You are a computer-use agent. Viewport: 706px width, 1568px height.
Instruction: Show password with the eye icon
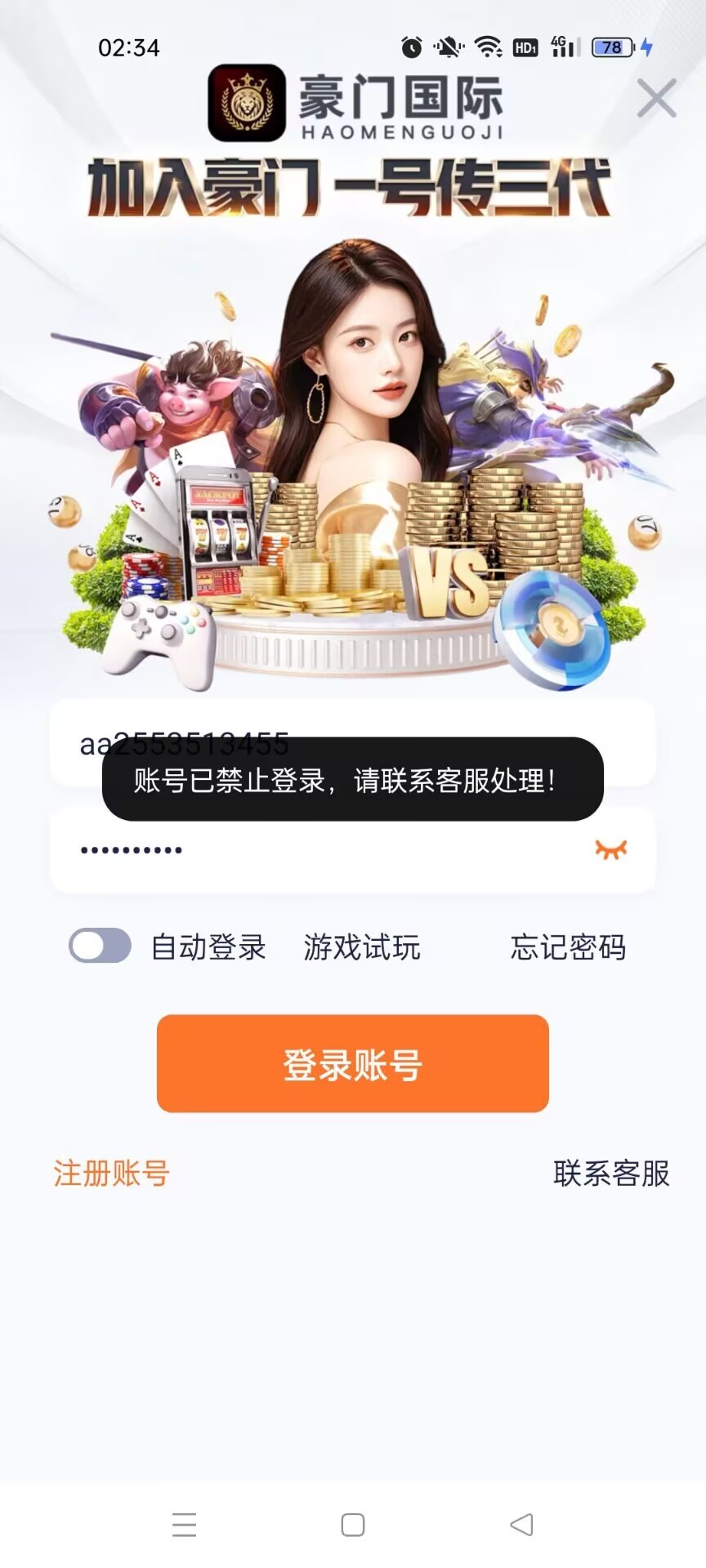610,850
